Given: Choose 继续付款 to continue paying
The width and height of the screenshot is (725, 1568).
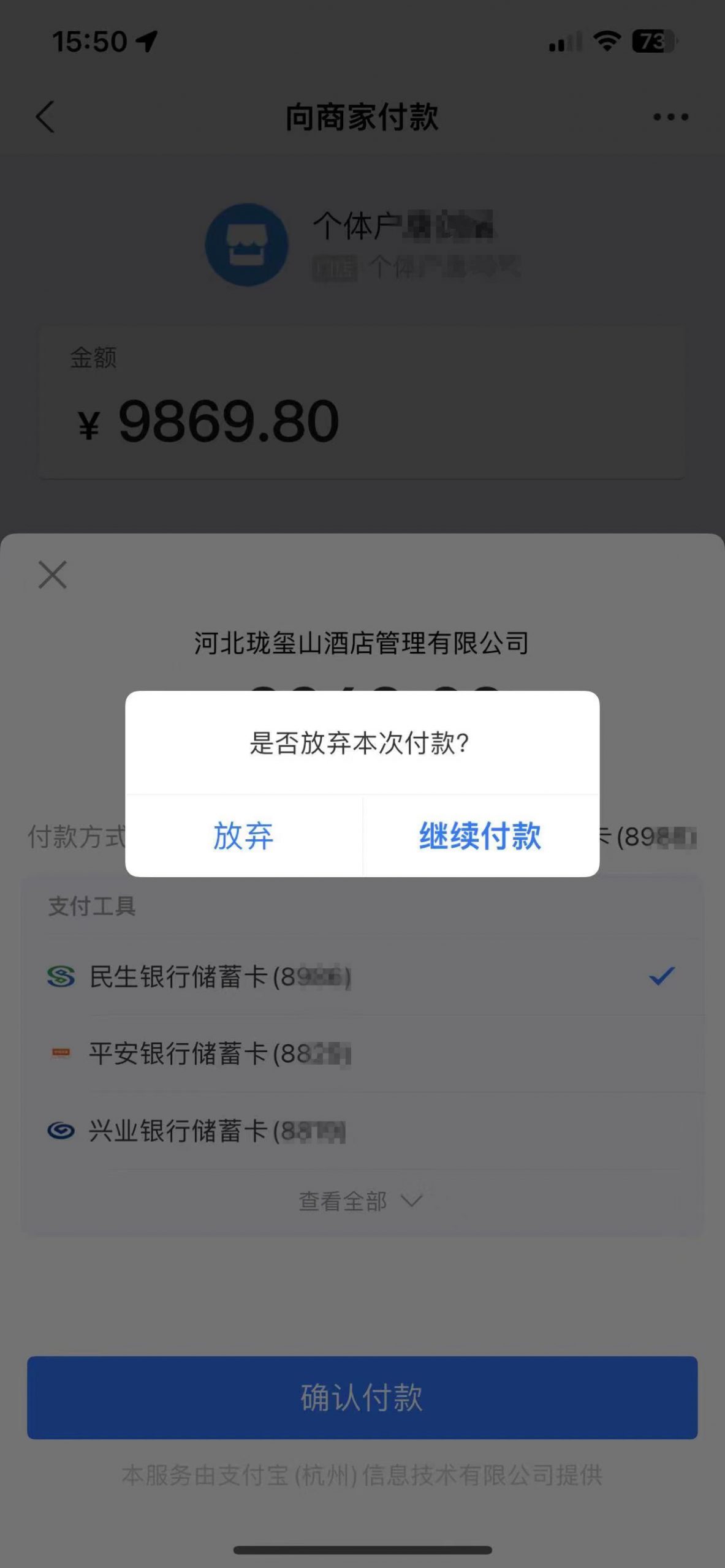Looking at the screenshot, I should (480, 836).
